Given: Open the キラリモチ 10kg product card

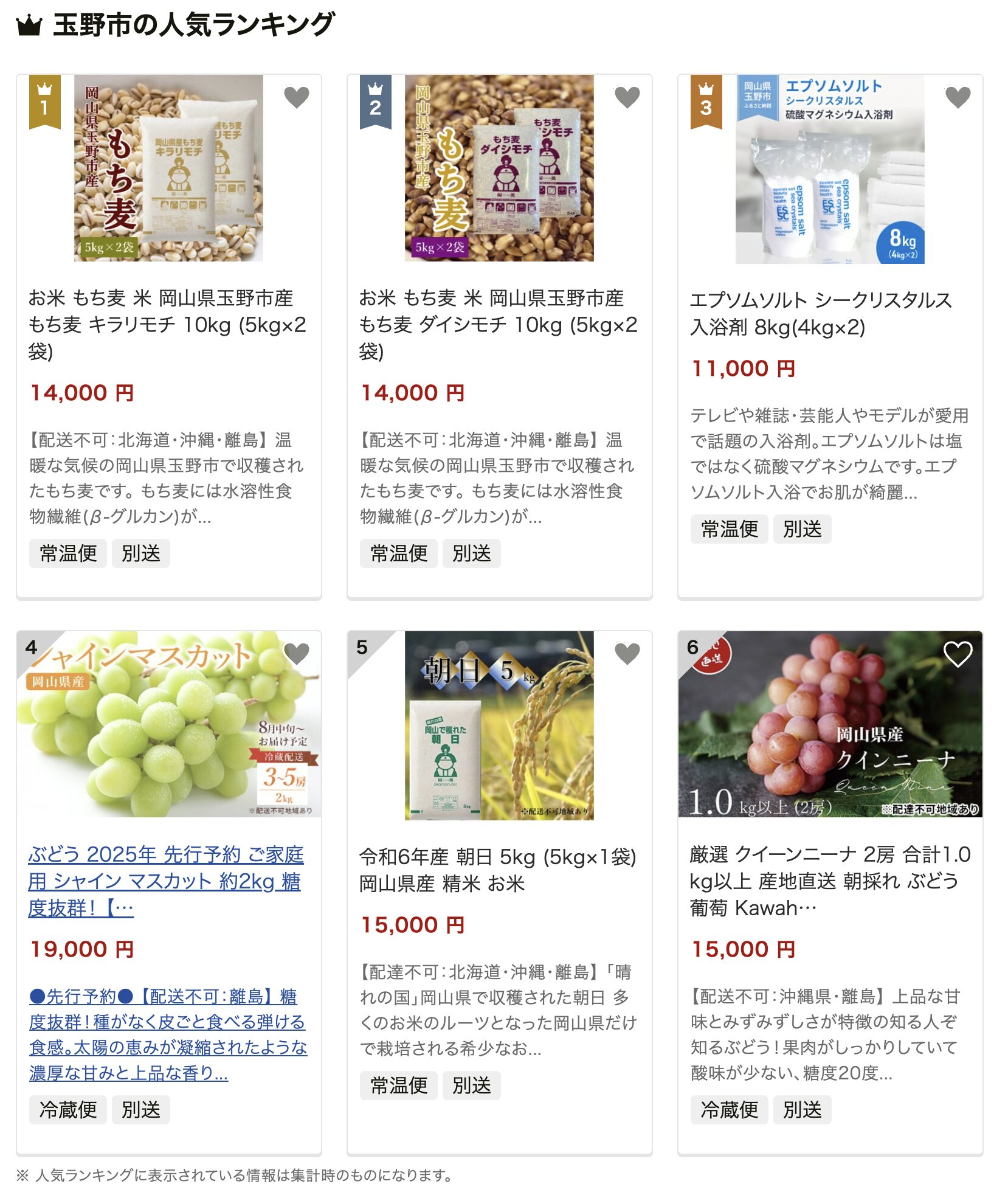Looking at the screenshot, I should click(167, 324).
